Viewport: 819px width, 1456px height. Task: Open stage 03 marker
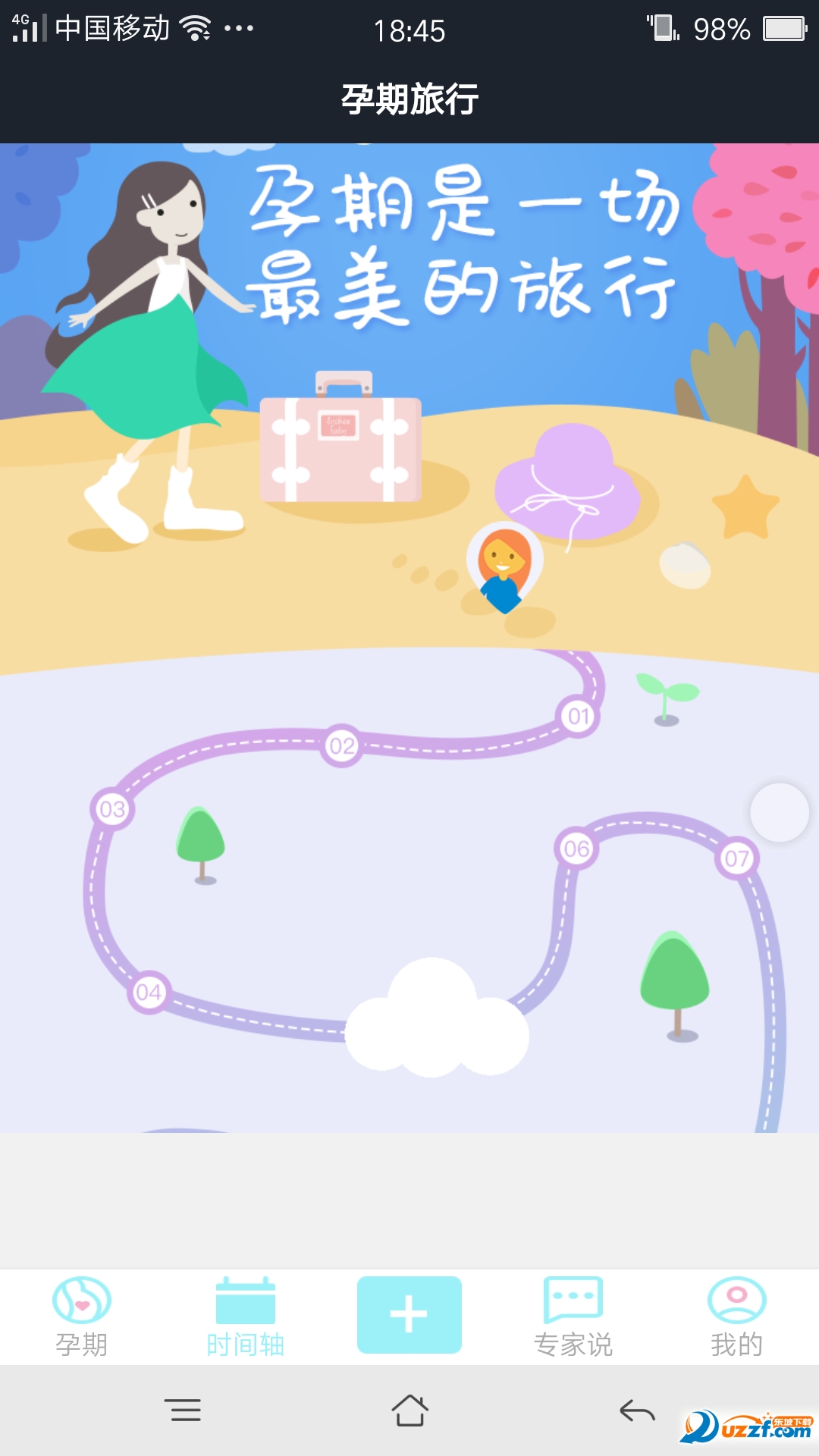(112, 809)
